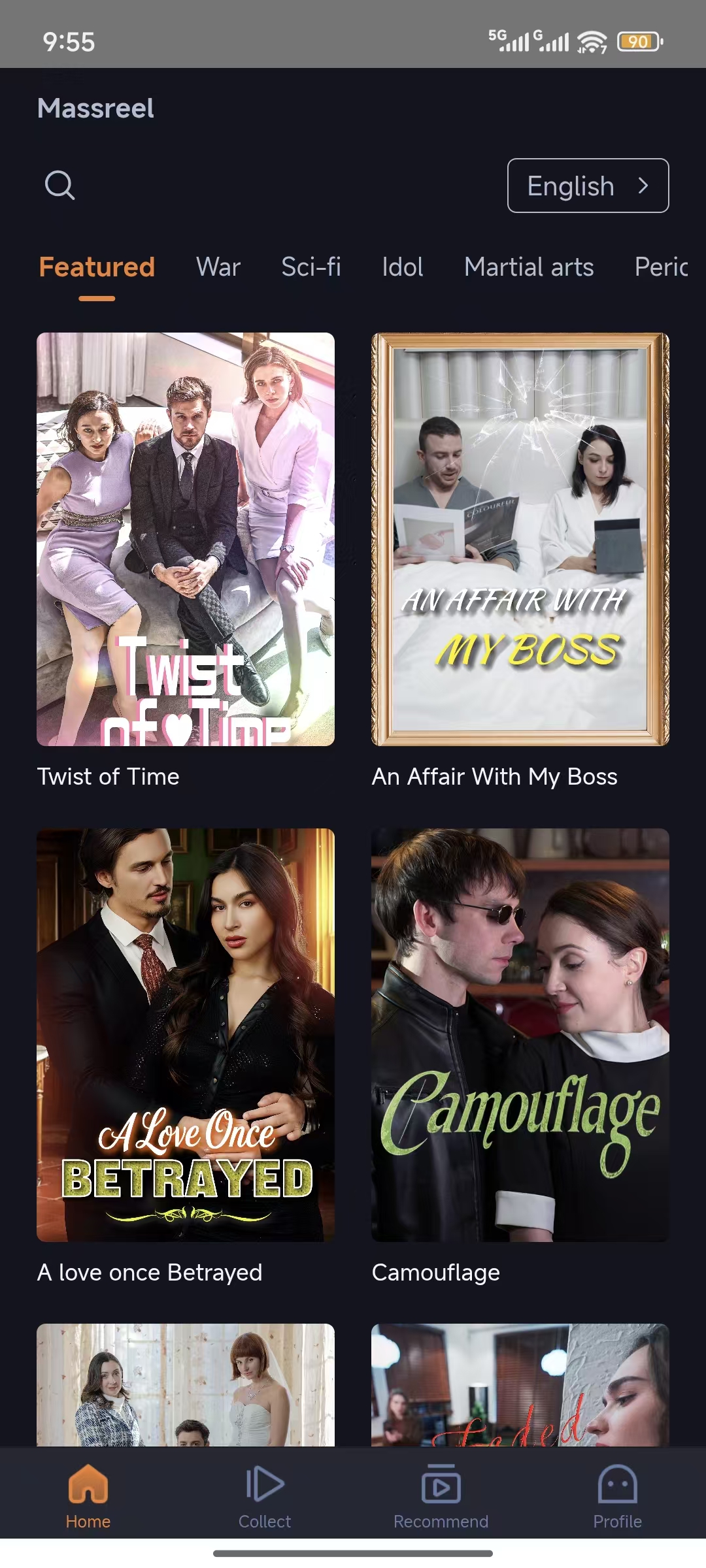Image resolution: width=706 pixels, height=1568 pixels.
Task: Switch to the Sci-fi category tab
Action: (x=311, y=267)
